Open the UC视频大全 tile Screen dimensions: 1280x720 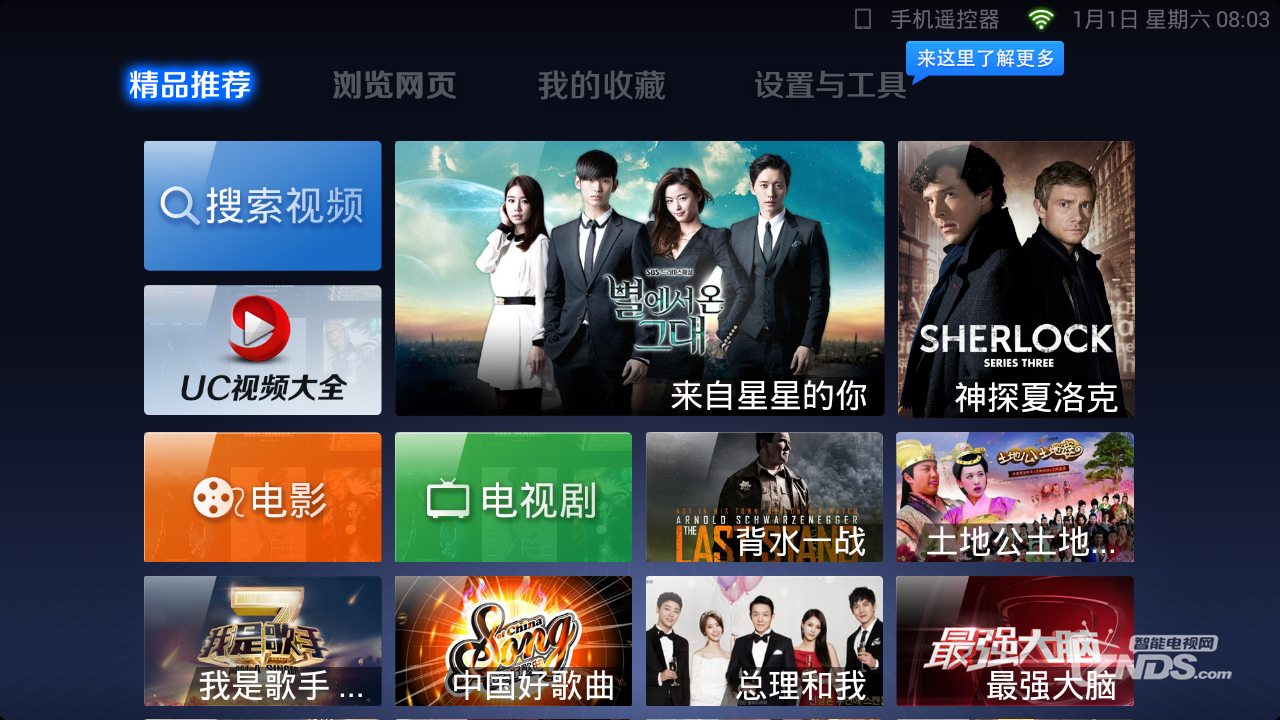(262, 350)
